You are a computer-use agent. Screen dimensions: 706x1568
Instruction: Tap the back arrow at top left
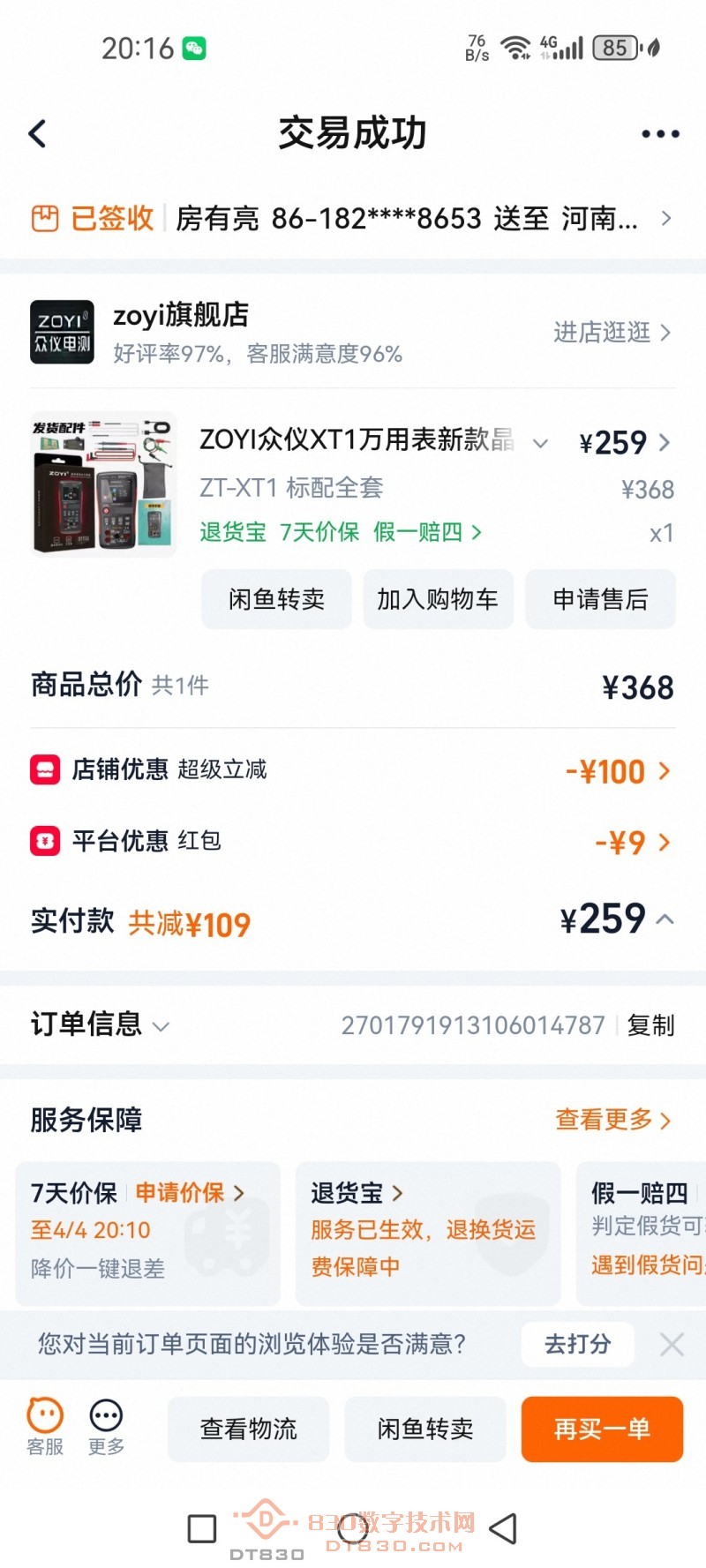click(x=35, y=132)
